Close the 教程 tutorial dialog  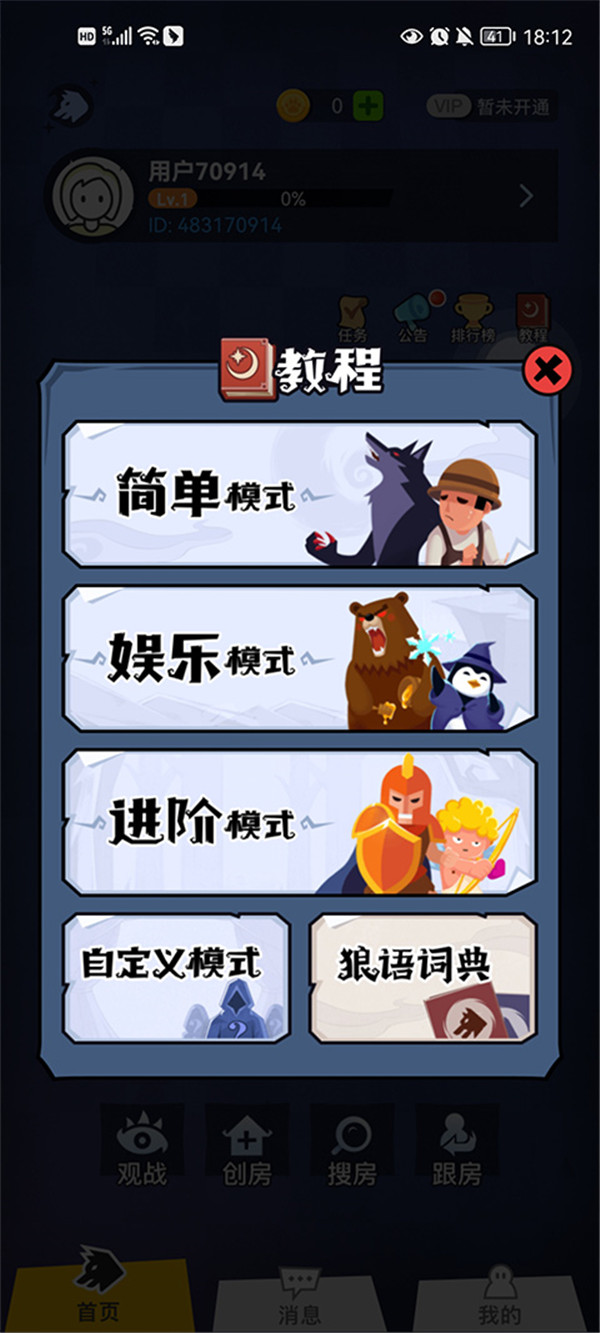(547, 371)
